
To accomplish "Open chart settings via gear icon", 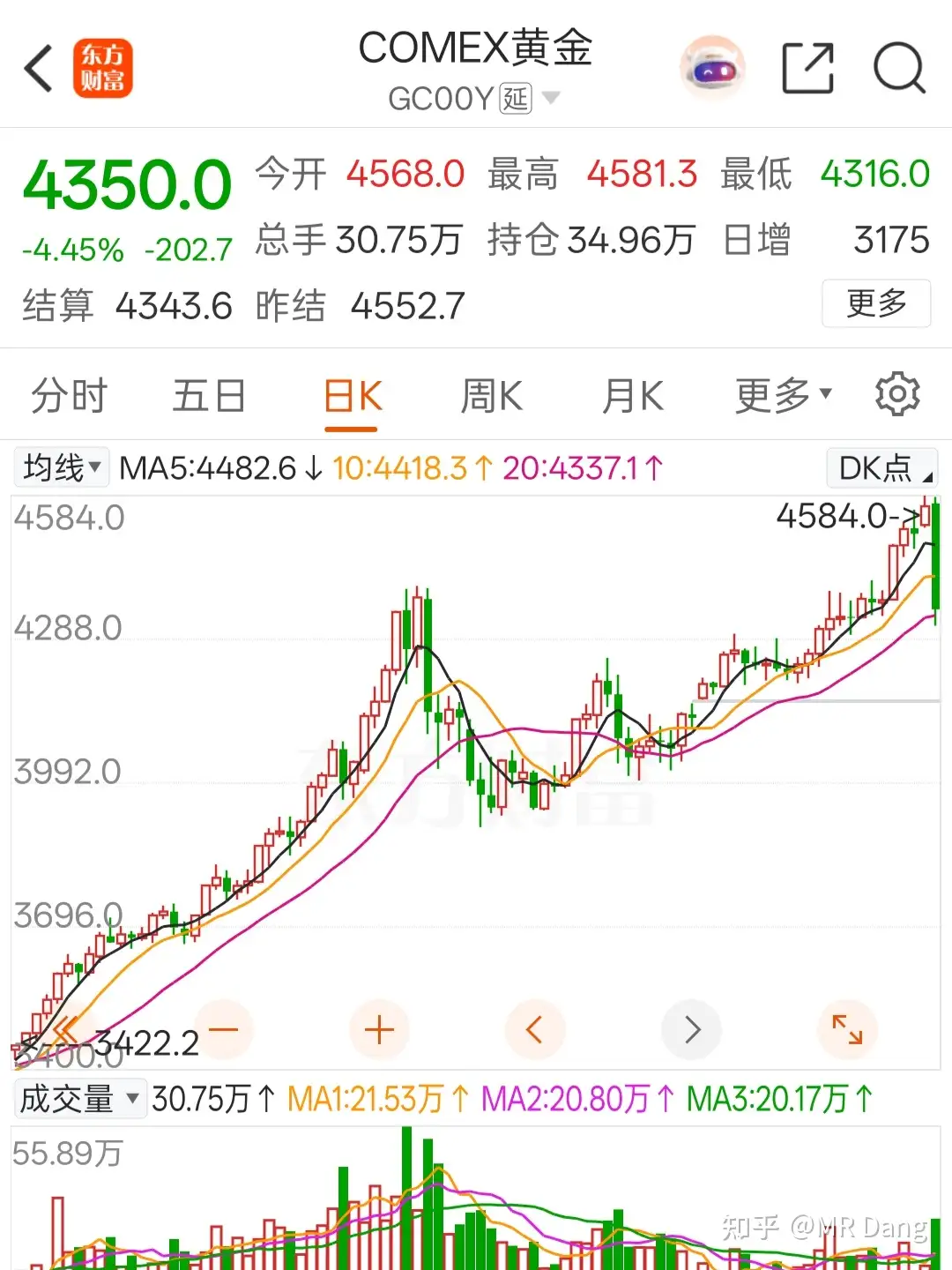I will pos(896,394).
